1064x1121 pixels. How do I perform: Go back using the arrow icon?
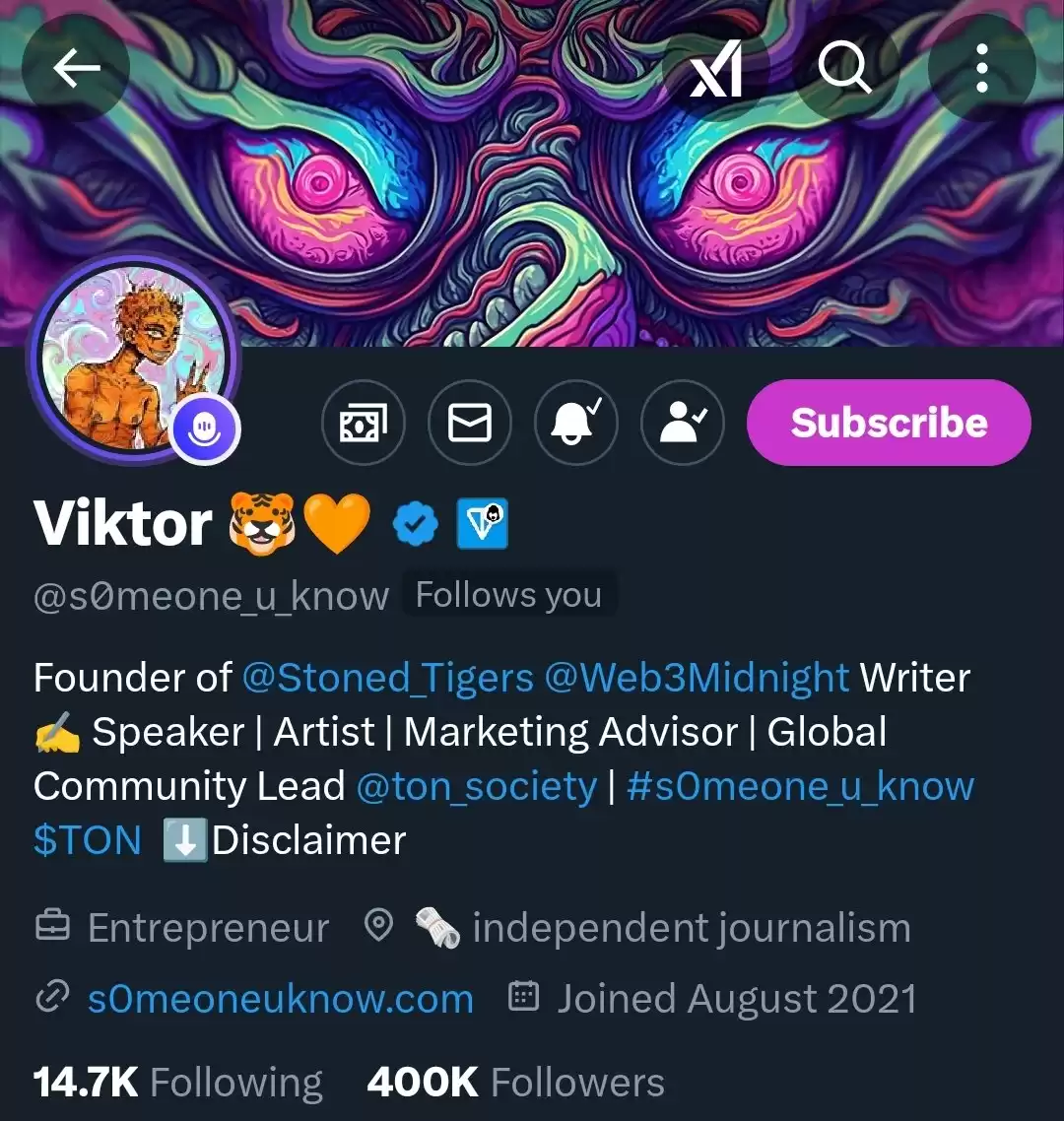click(x=76, y=69)
